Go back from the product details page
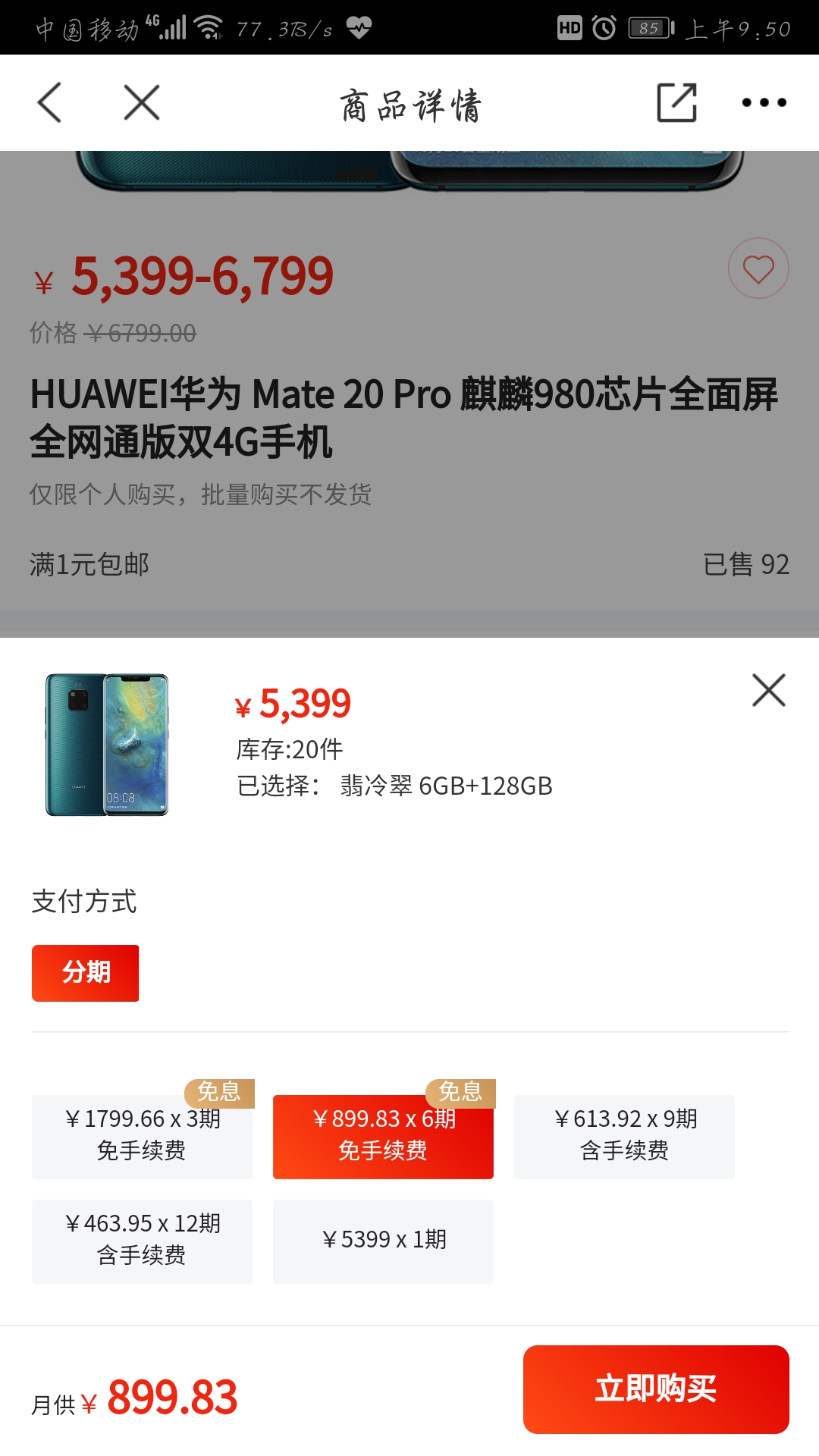Viewport: 819px width, 1456px height. (x=49, y=102)
